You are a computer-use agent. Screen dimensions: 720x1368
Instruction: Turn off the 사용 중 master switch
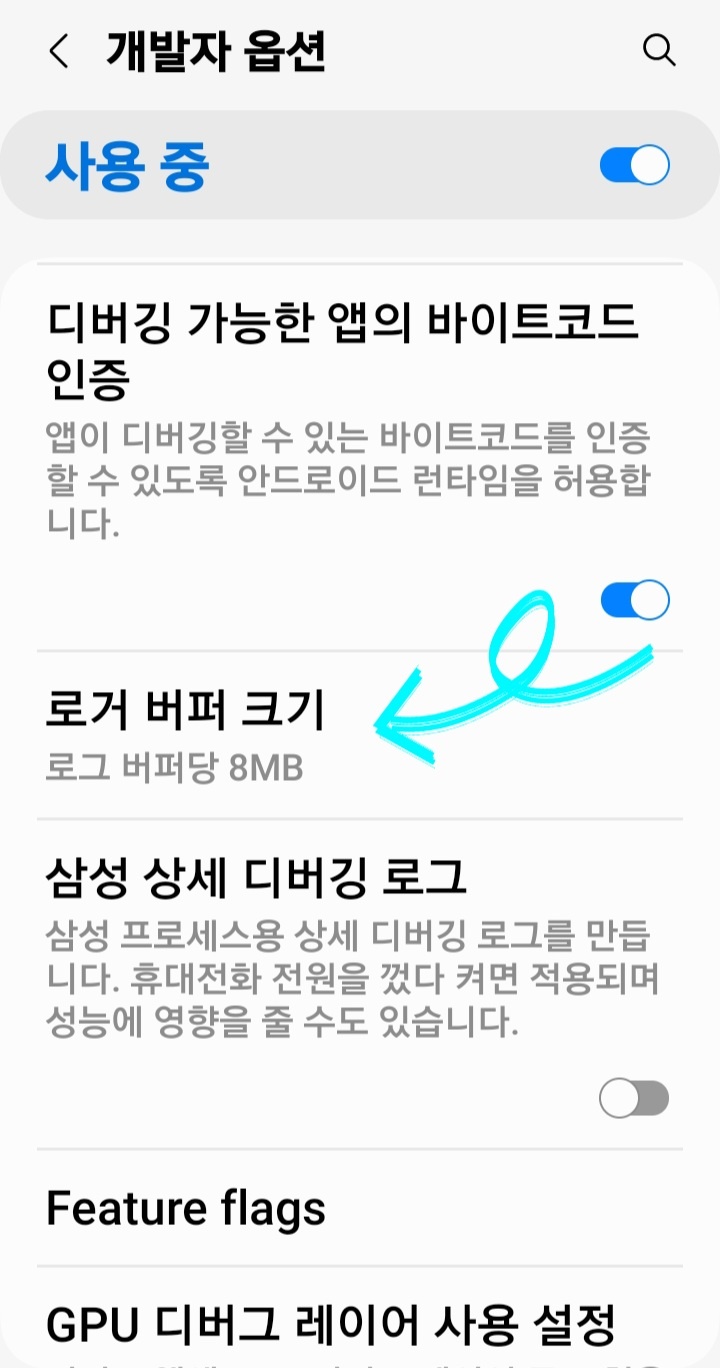tap(634, 165)
